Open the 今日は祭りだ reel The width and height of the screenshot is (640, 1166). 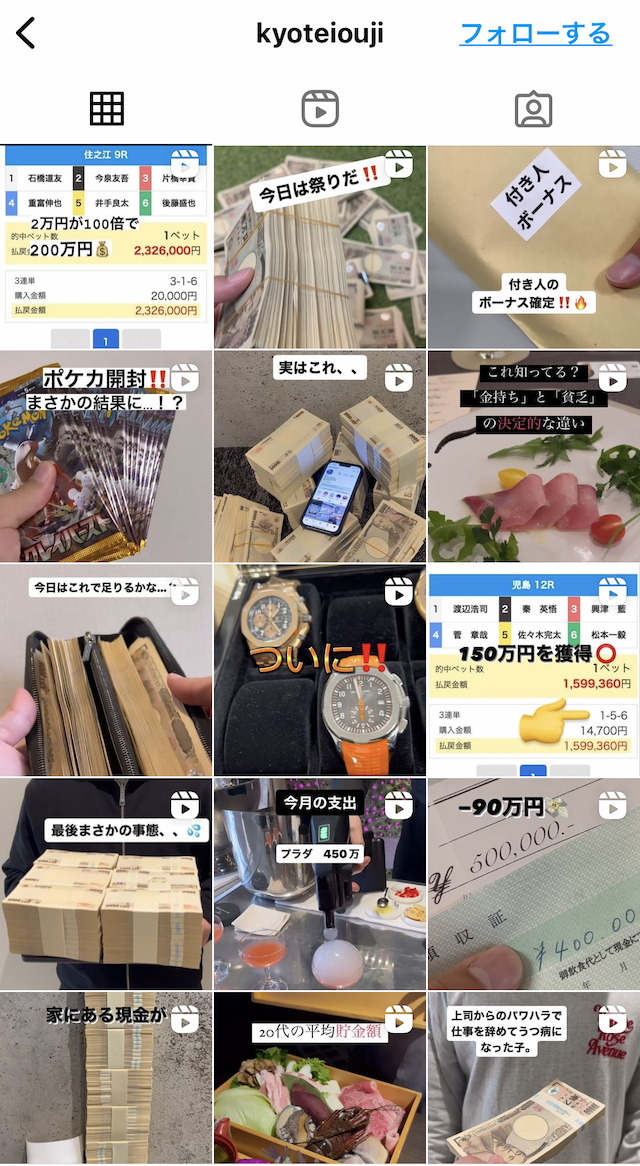tap(320, 248)
